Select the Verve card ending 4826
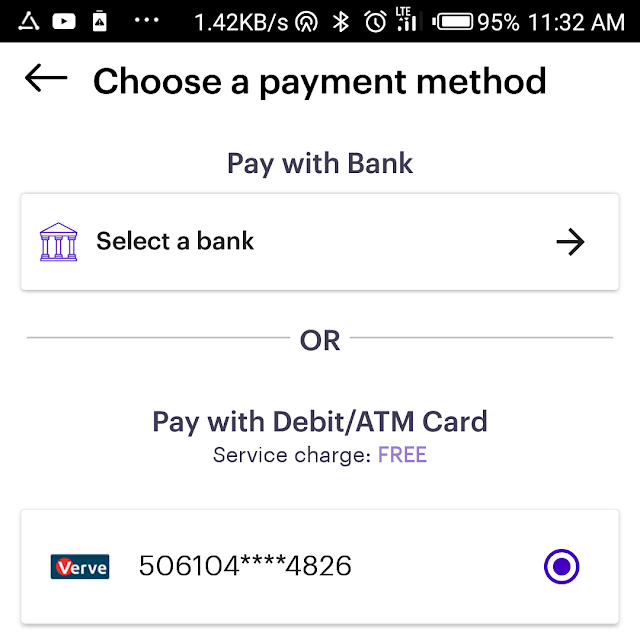Viewport: 640px width, 636px height. [x=561, y=567]
